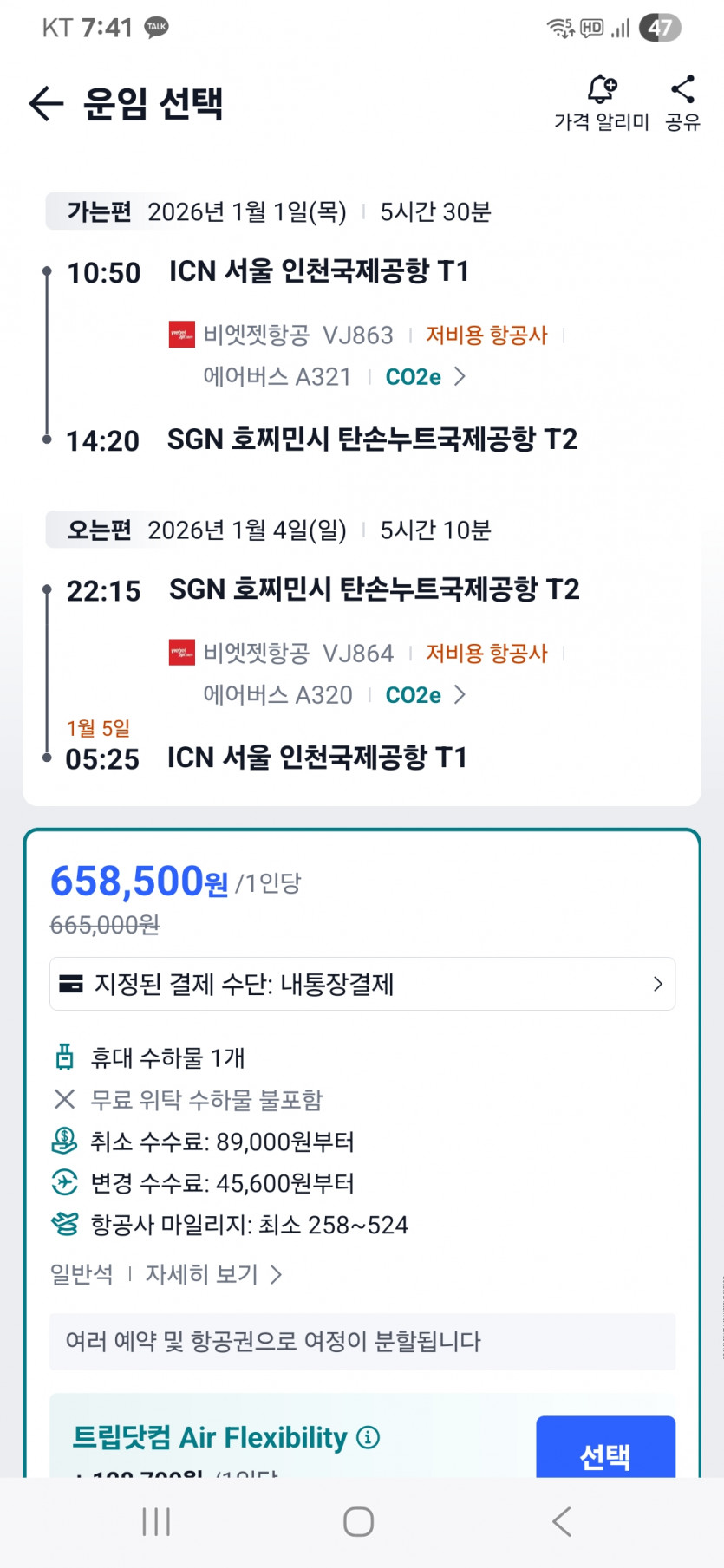Open the 가격 알리미 price alert
This screenshot has height=1568, width=724.
602,102
